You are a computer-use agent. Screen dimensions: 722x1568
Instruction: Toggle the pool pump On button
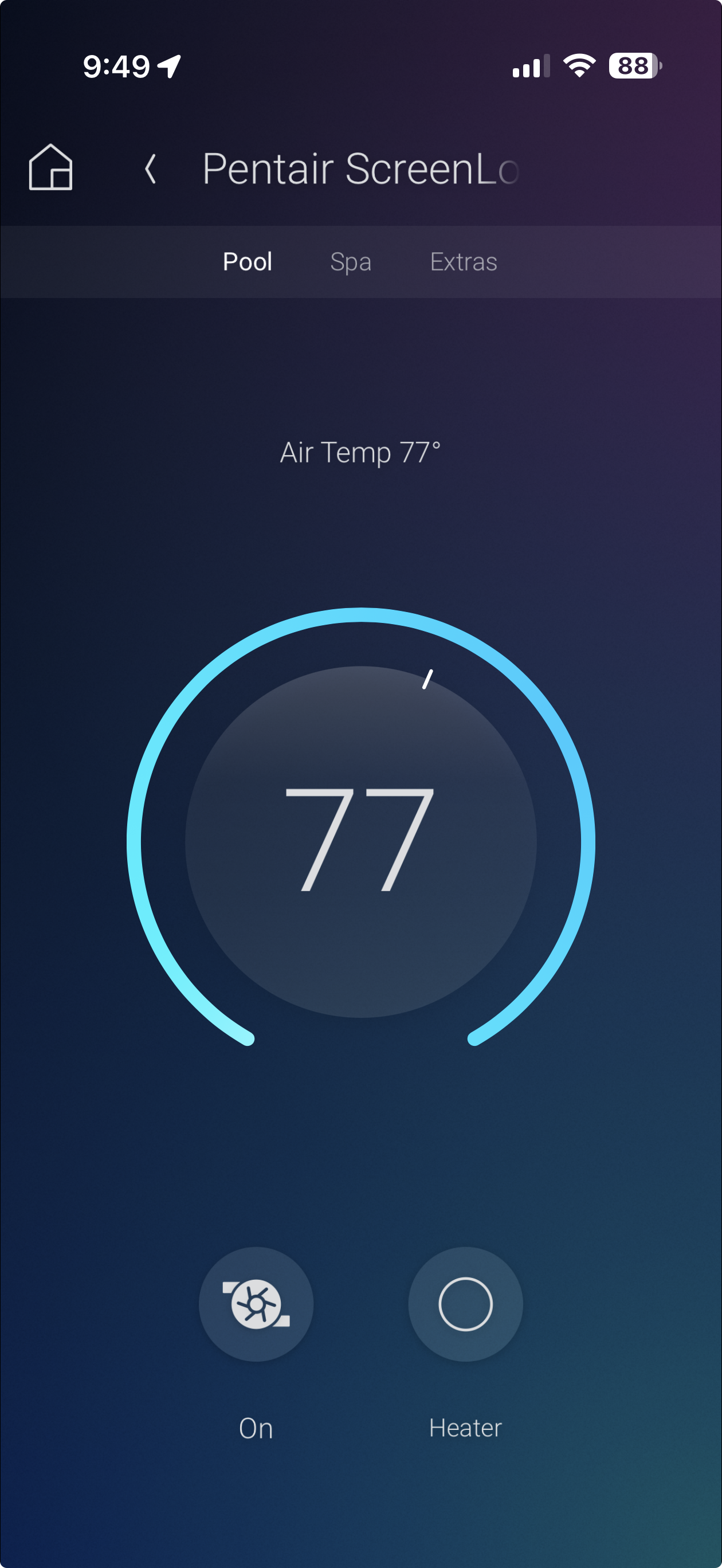(x=256, y=1304)
